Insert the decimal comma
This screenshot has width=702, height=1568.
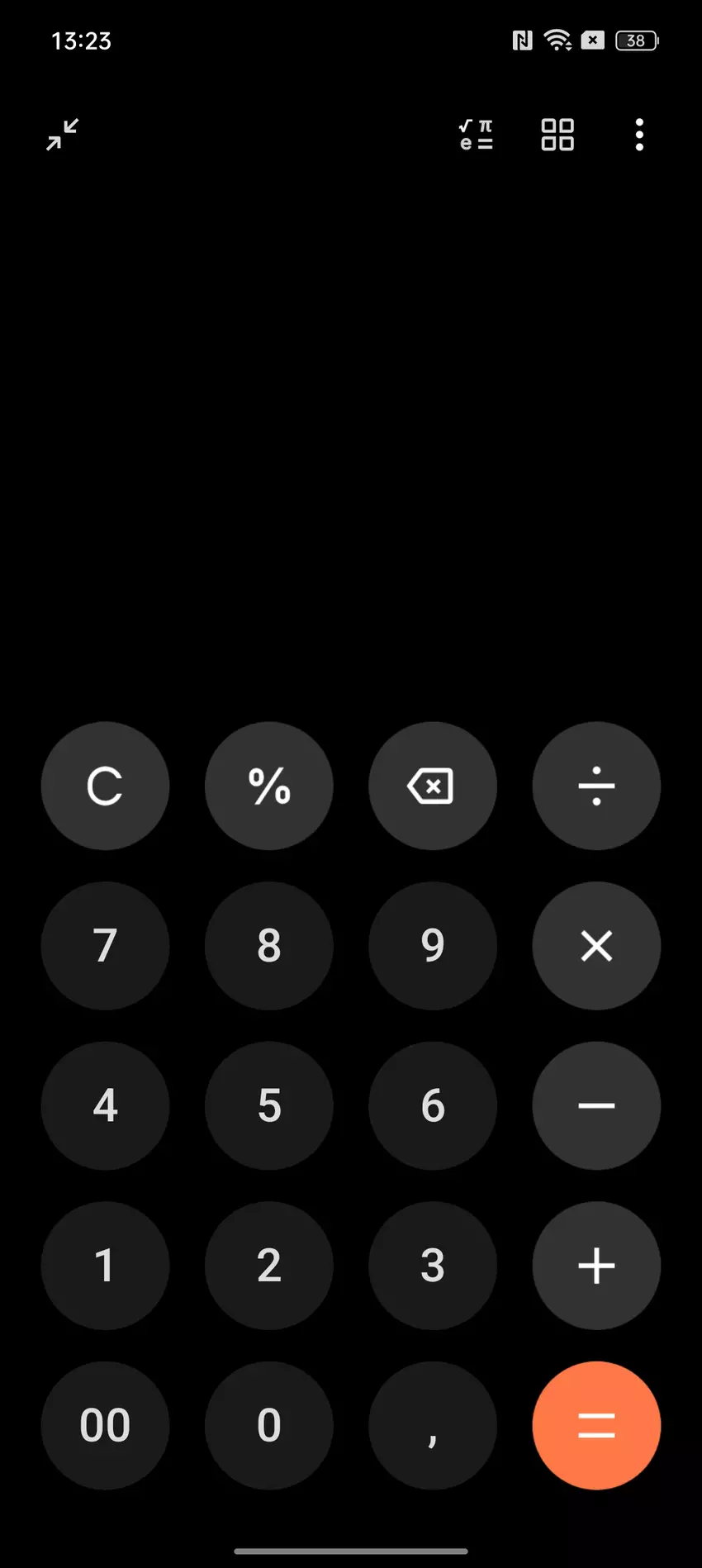point(433,1425)
